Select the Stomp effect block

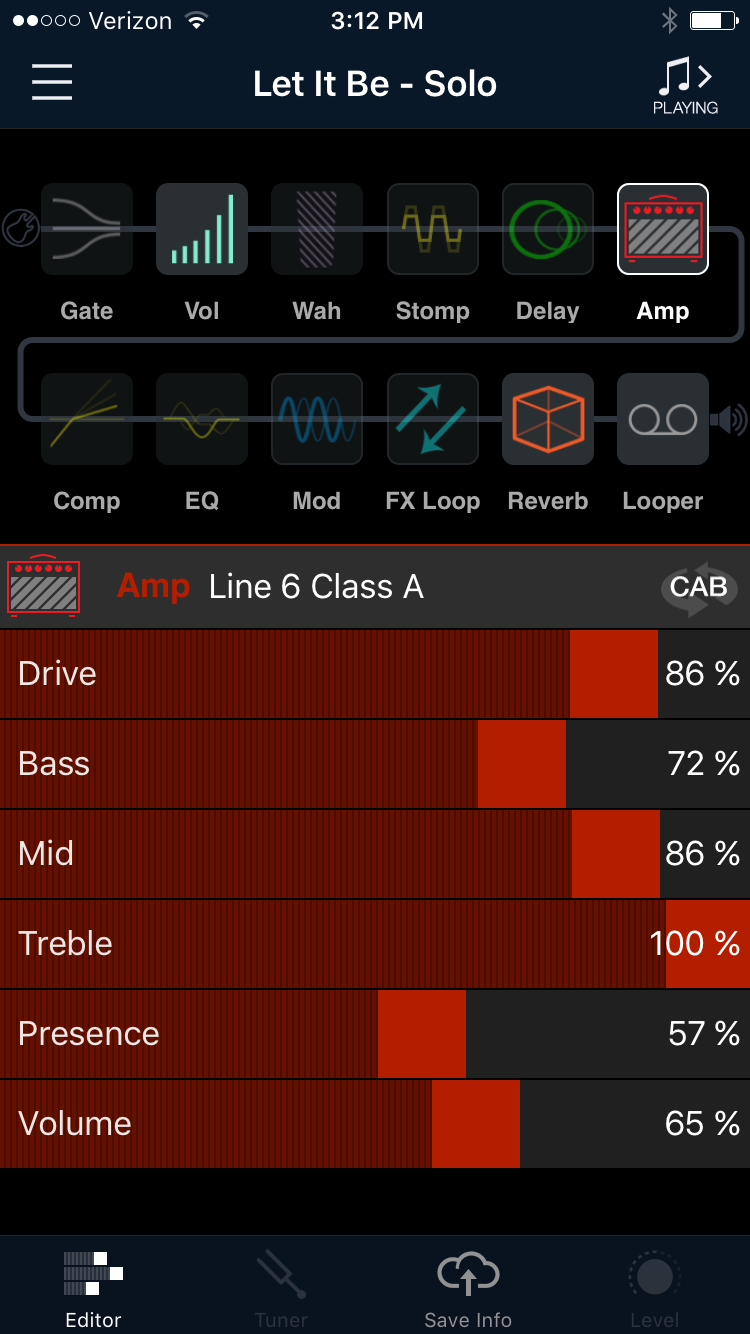[432, 229]
